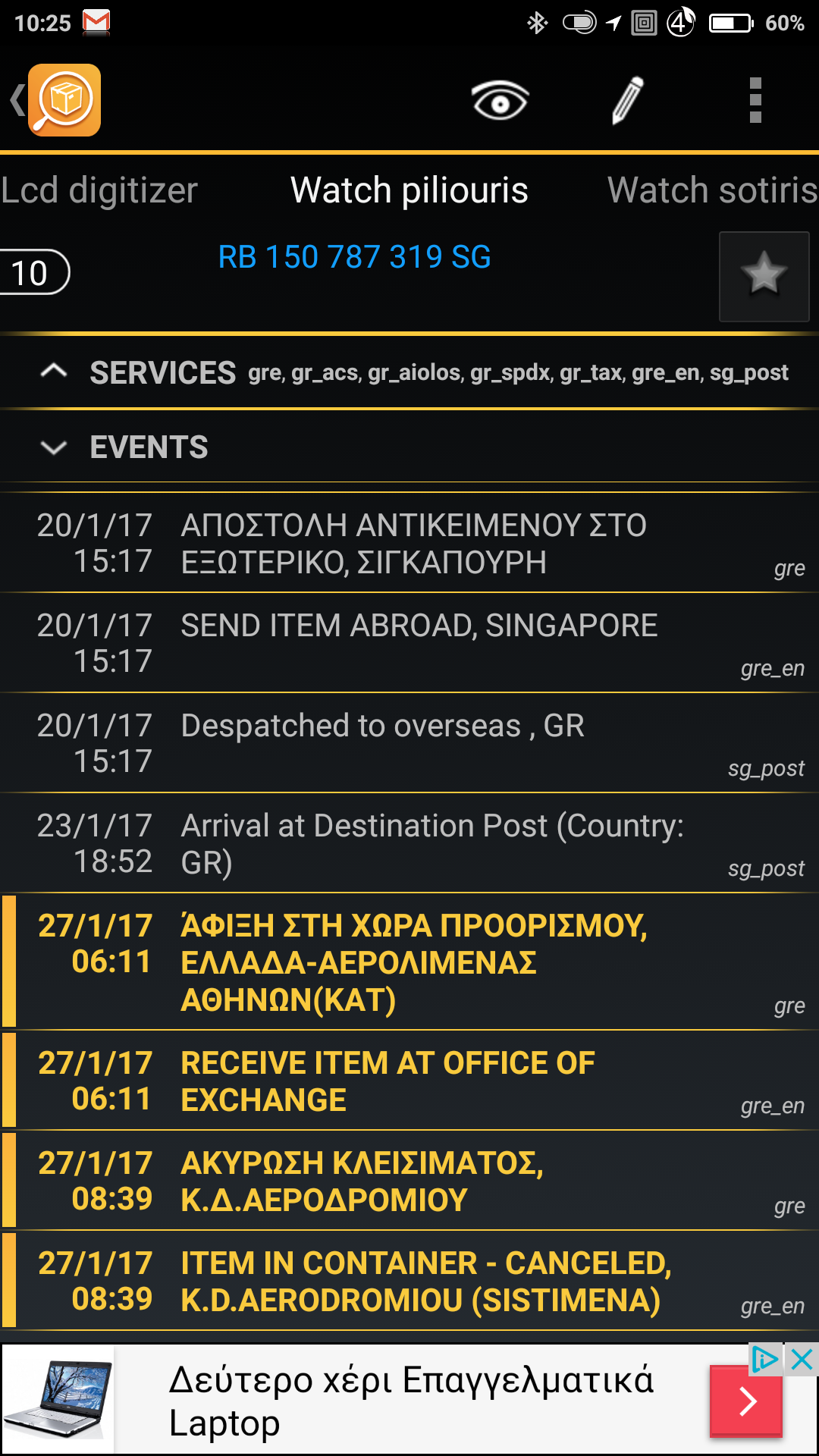The width and height of the screenshot is (819, 1456).
Task: Switch to the Watch sotiris tab
Action: [712, 190]
